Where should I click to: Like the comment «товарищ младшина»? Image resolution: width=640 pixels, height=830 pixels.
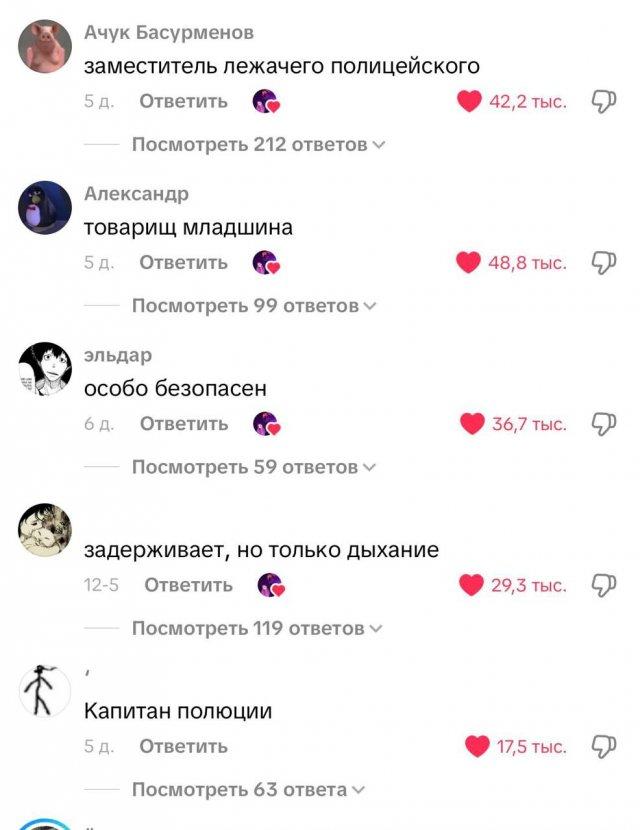point(470,262)
